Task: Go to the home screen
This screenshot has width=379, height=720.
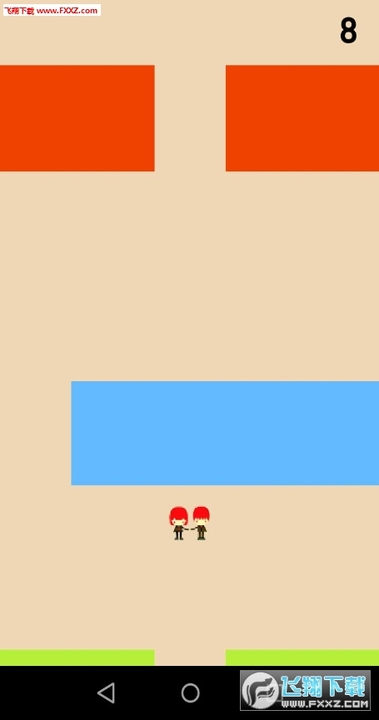Action: 190,692
